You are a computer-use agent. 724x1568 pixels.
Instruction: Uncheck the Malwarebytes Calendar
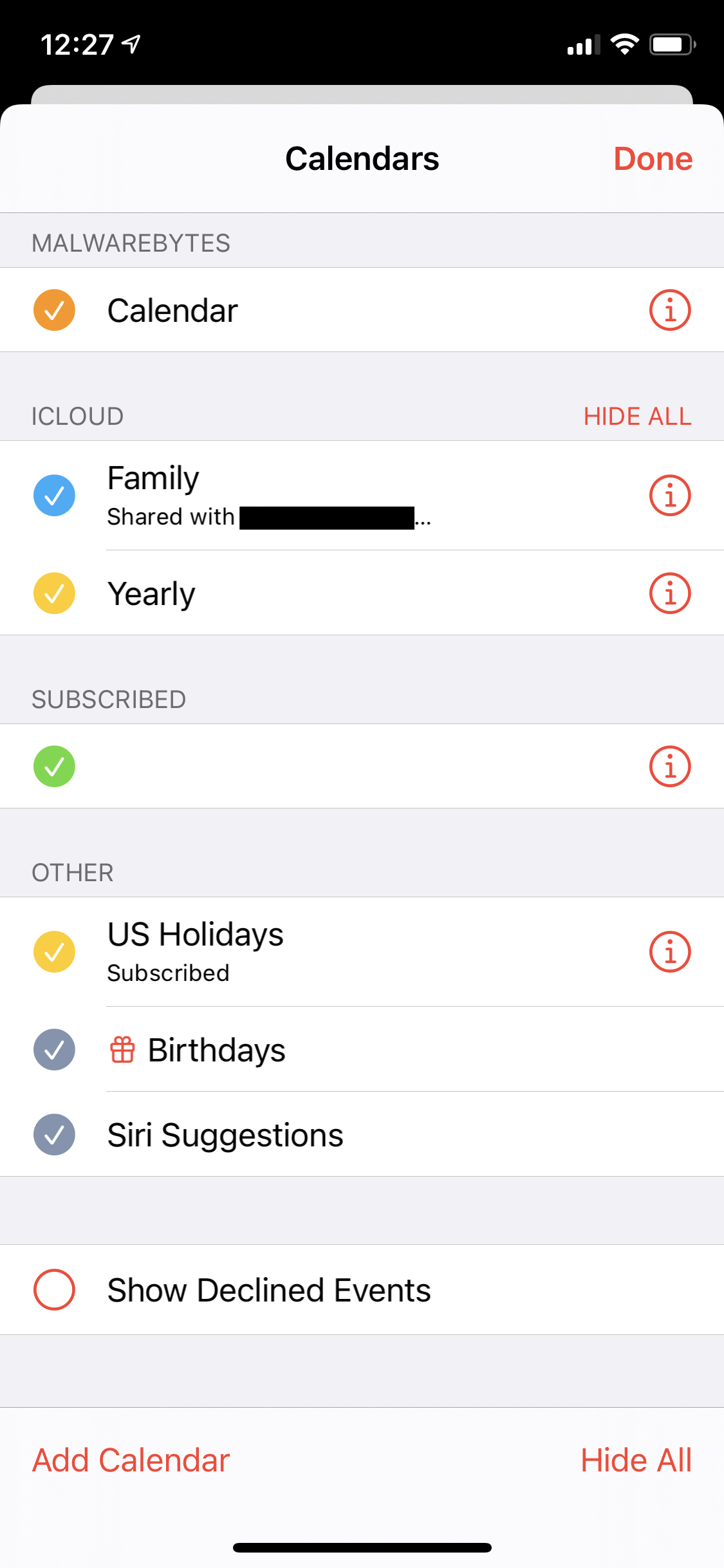tap(54, 310)
